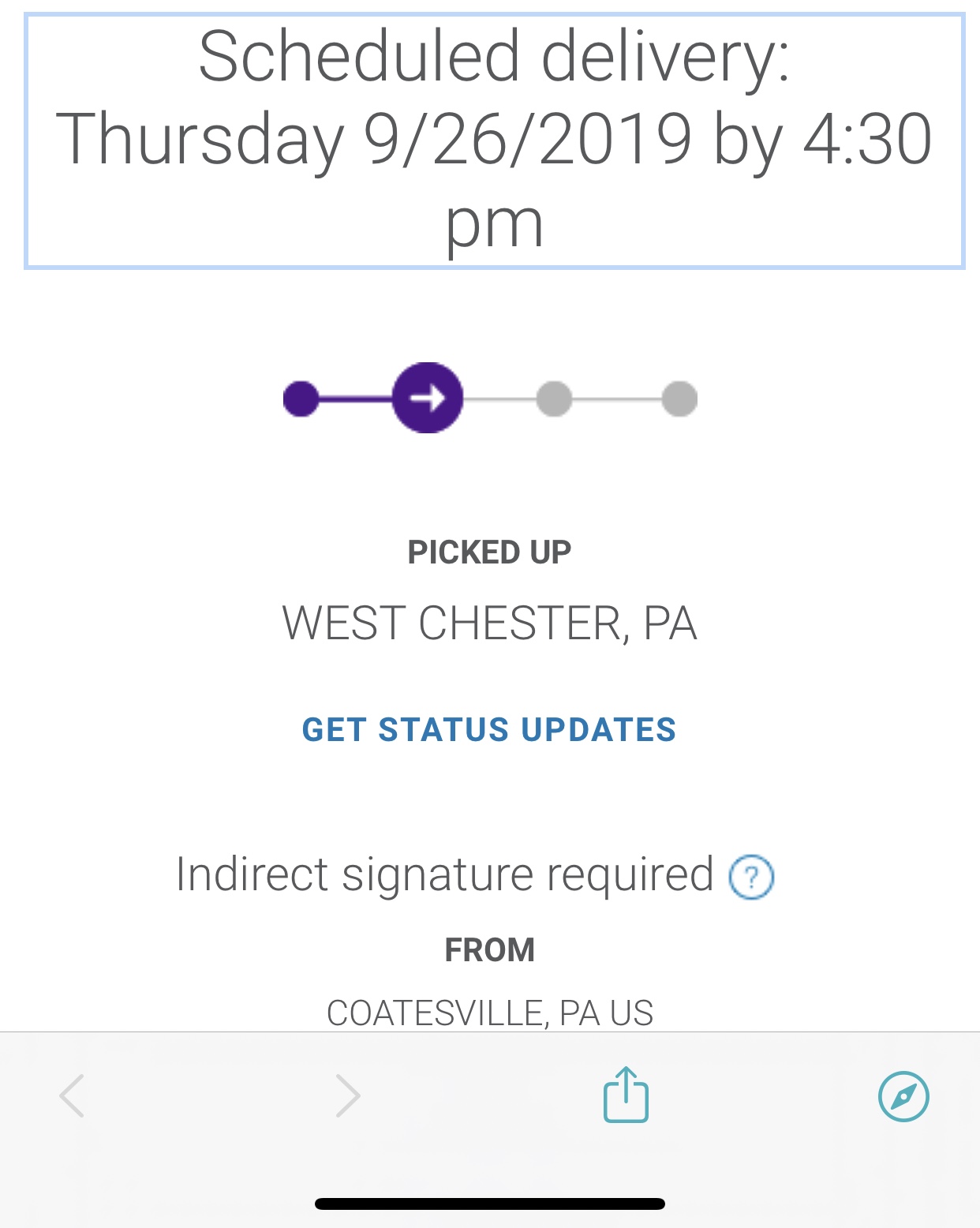Viewport: 980px width, 1228px height.
Task: Share this tracking page
Action: [x=626, y=1095]
